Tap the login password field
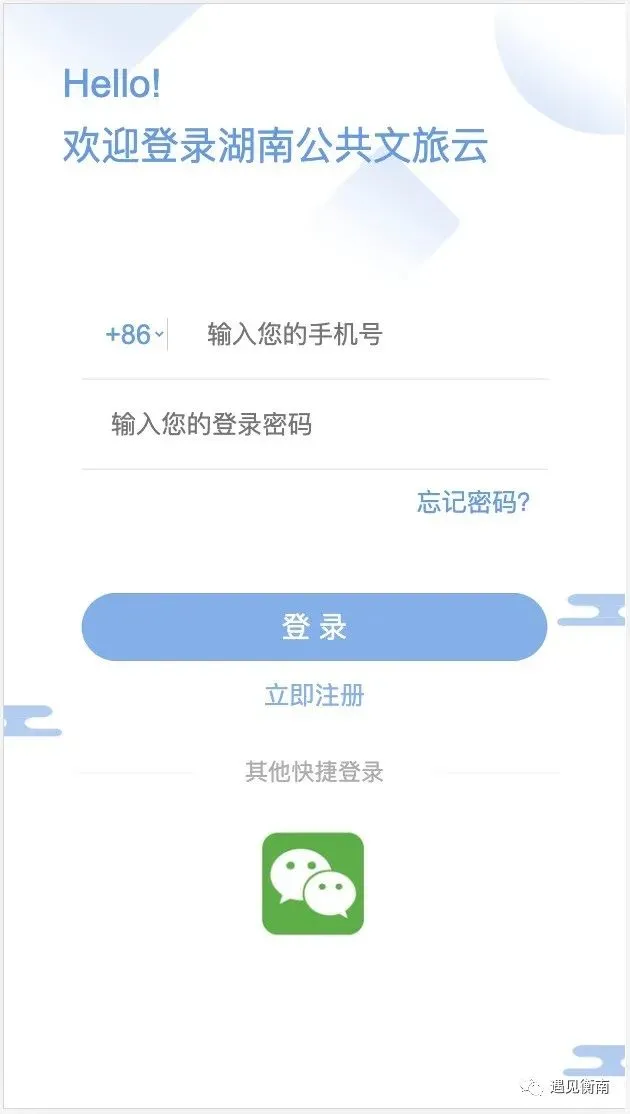 314,425
